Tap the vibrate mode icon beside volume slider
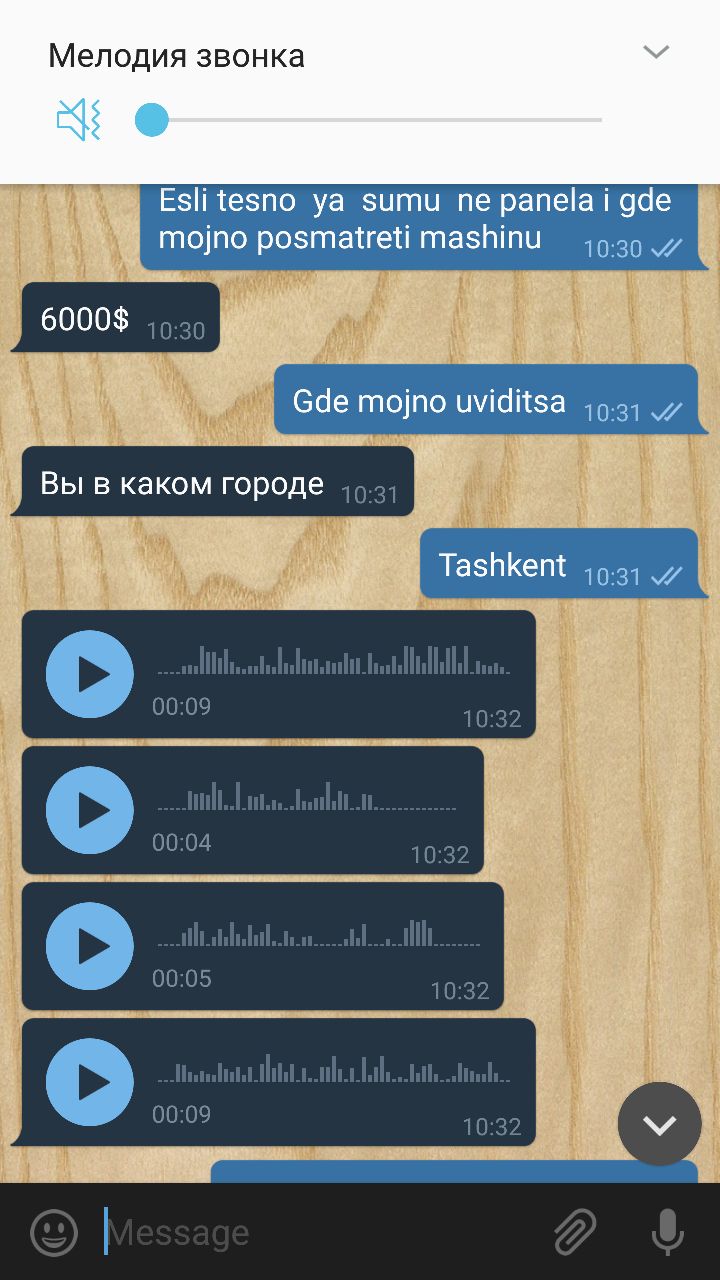Screen dimensions: 720x1280 point(79,120)
